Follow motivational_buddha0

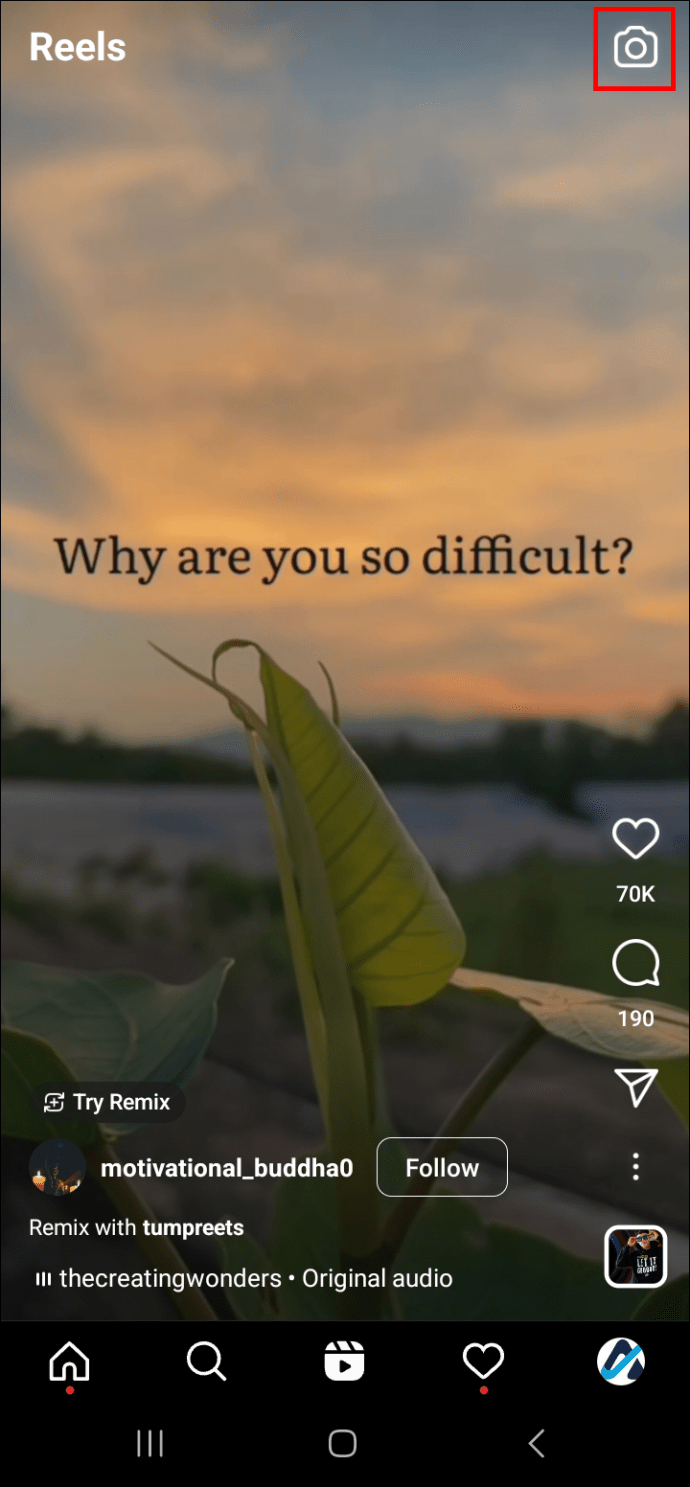pyautogui.click(x=442, y=1167)
